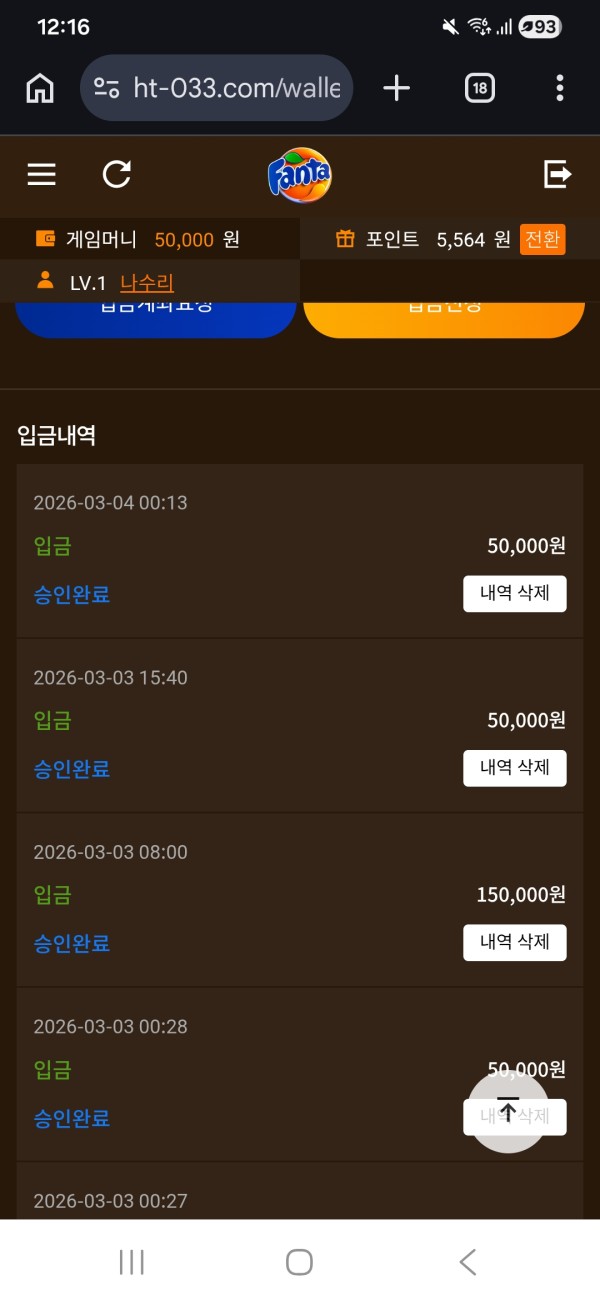The width and height of the screenshot is (600, 1300).
Task: Open the browser home button
Action: (x=40, y=89)
